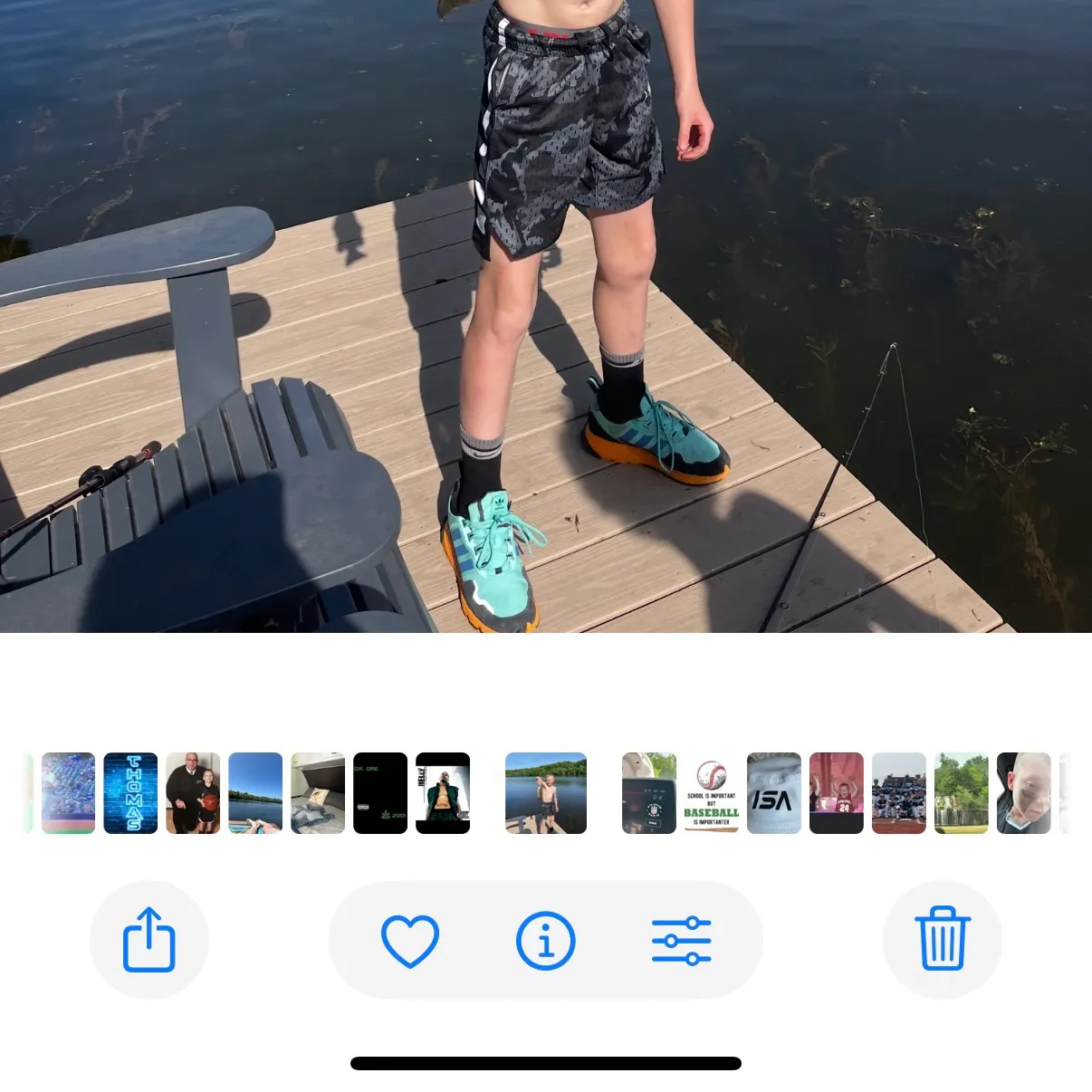Screen dimensions: 1092x1092
Task: Open the baseball quote image thumbnail
Action: pos(711,793)
